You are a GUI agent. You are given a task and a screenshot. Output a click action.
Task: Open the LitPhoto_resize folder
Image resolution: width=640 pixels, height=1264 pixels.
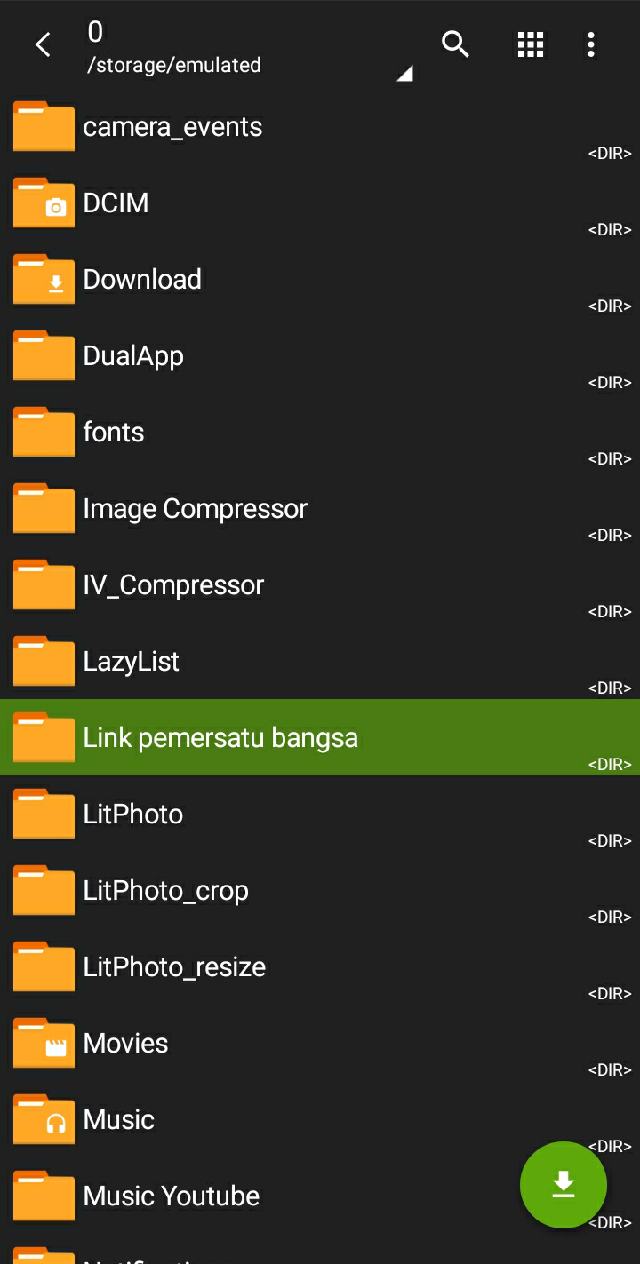(x=320, y=967)
